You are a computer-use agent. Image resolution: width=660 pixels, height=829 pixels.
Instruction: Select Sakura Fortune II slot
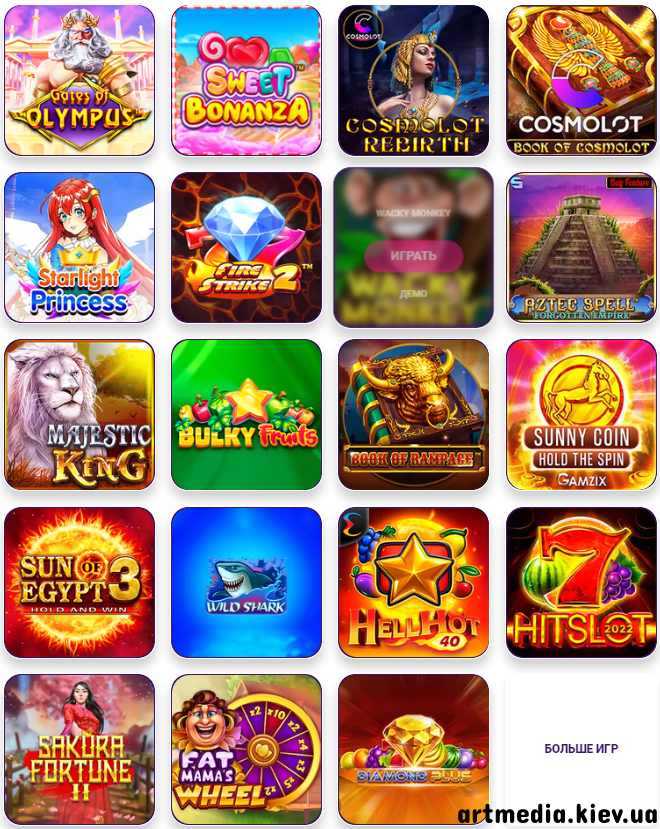coord(79,749)
